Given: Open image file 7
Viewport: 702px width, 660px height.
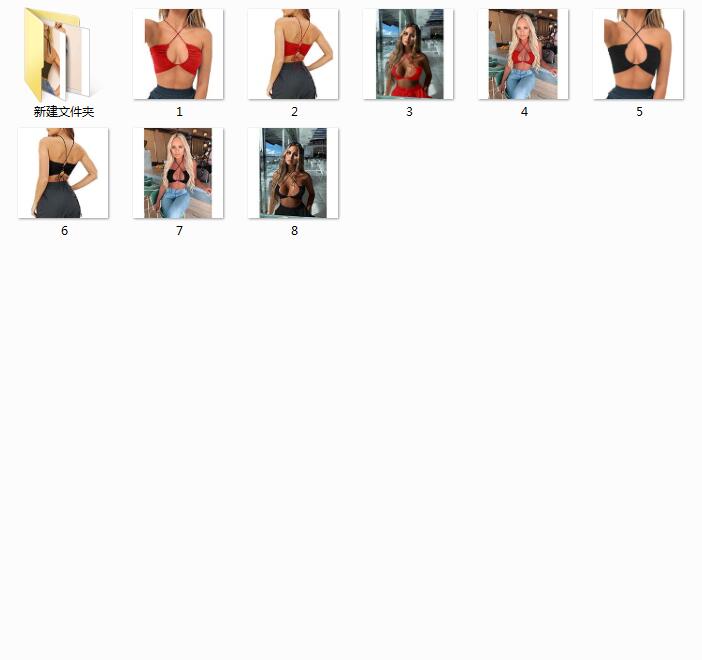Looking at the screenshot, I should (x=178, y=173).
